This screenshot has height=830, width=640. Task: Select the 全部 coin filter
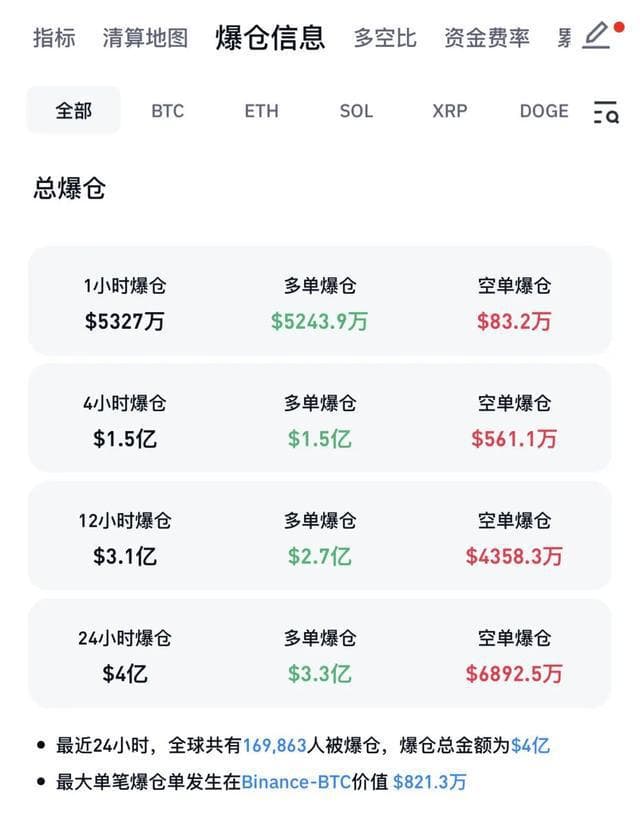pos(73,111)
